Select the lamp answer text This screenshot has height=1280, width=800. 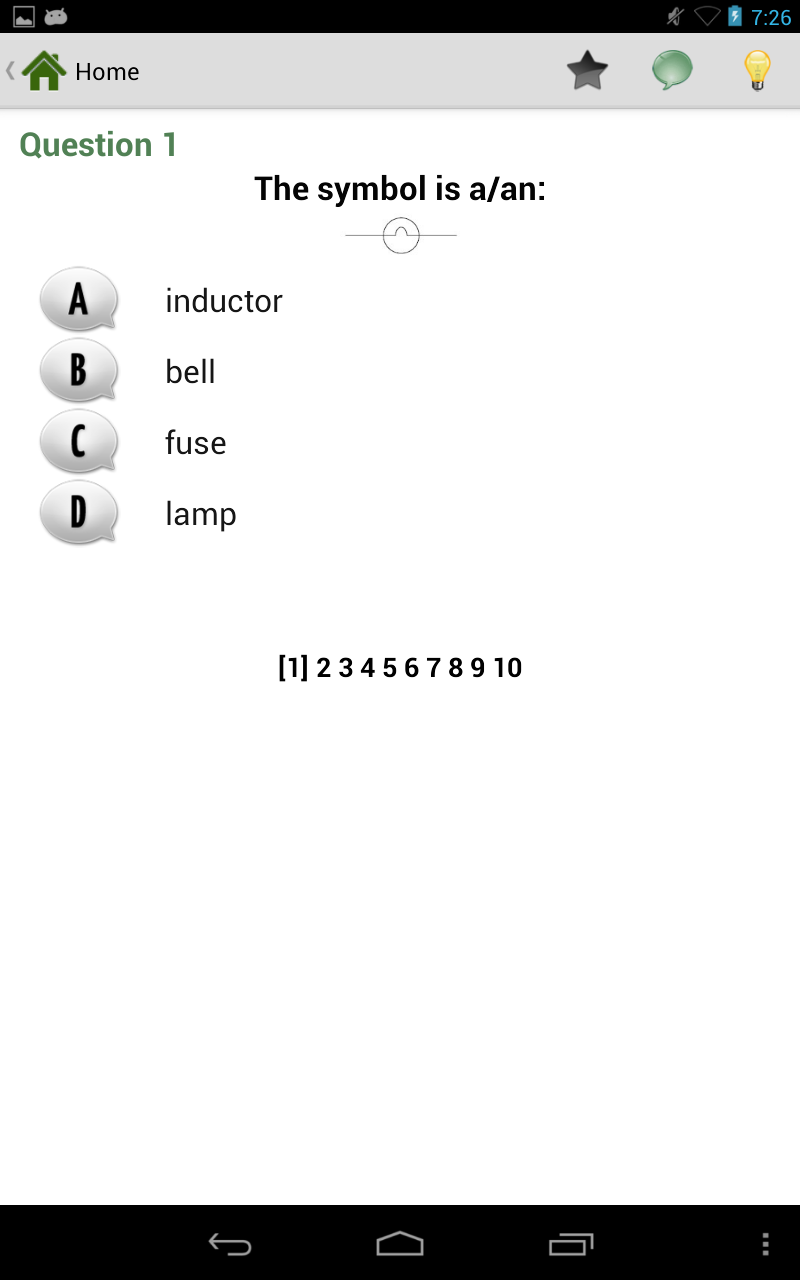[200, 513]
